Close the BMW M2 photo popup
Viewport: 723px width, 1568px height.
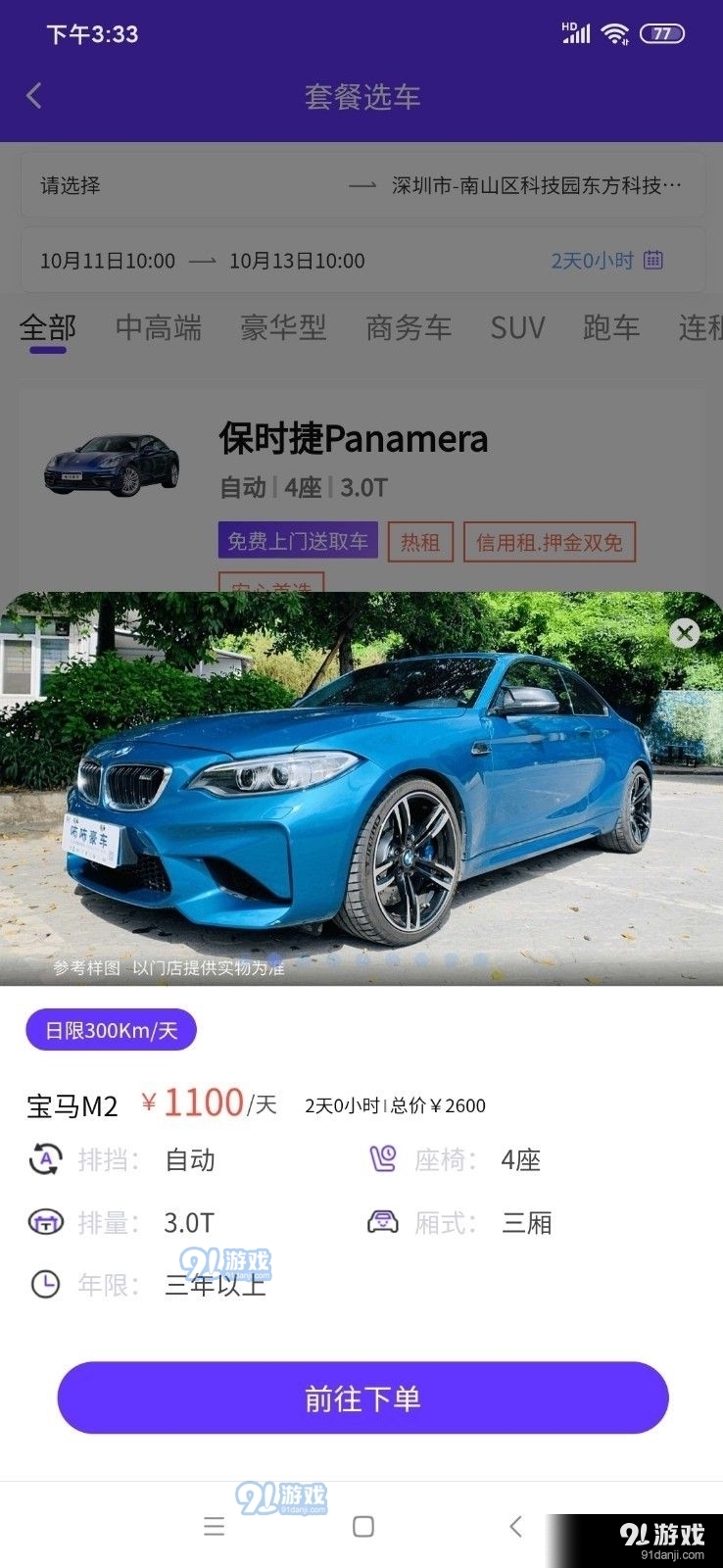pyautogui.click(x=683, y=633)
